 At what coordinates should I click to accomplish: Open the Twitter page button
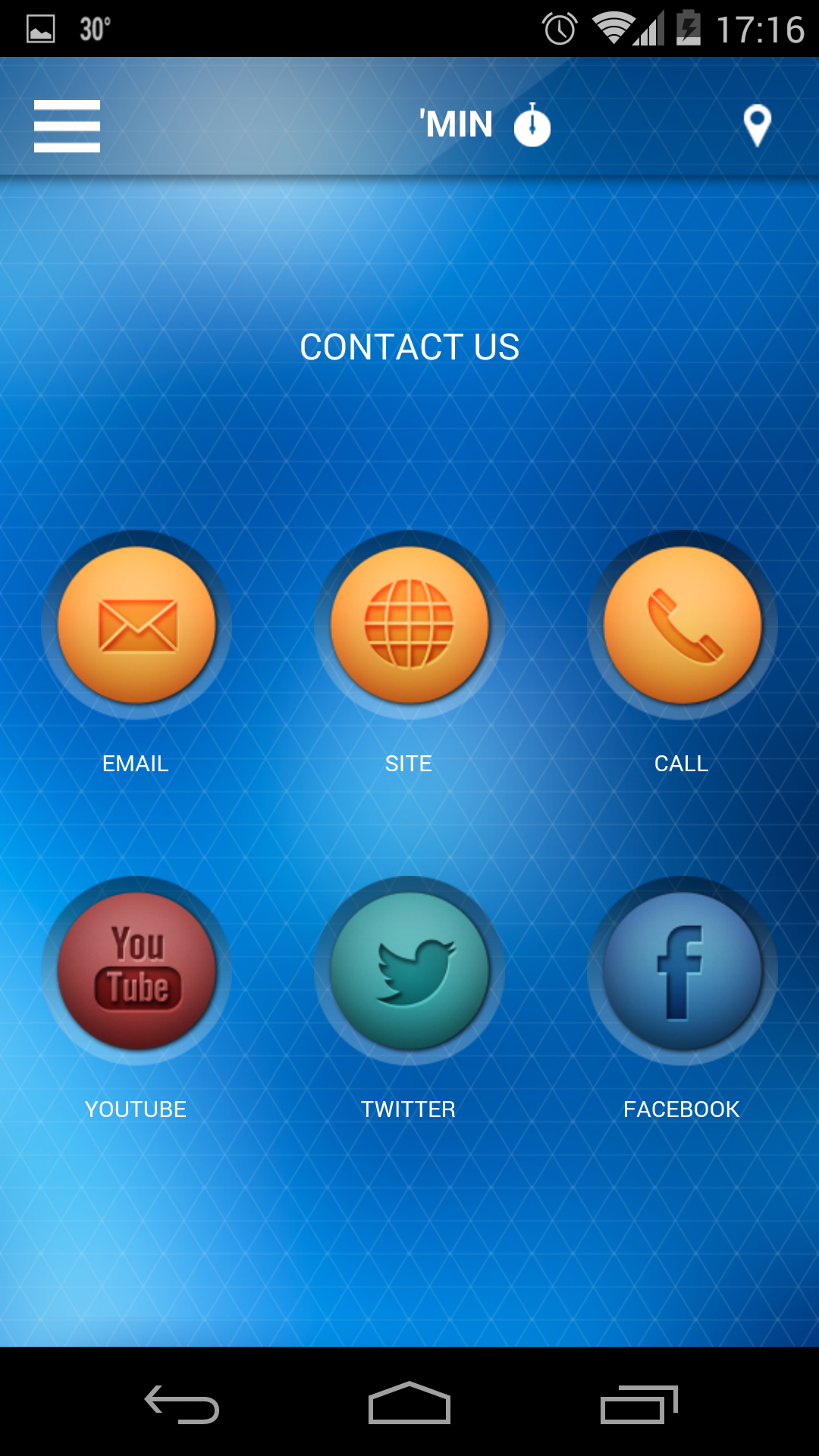click(409, 971)
